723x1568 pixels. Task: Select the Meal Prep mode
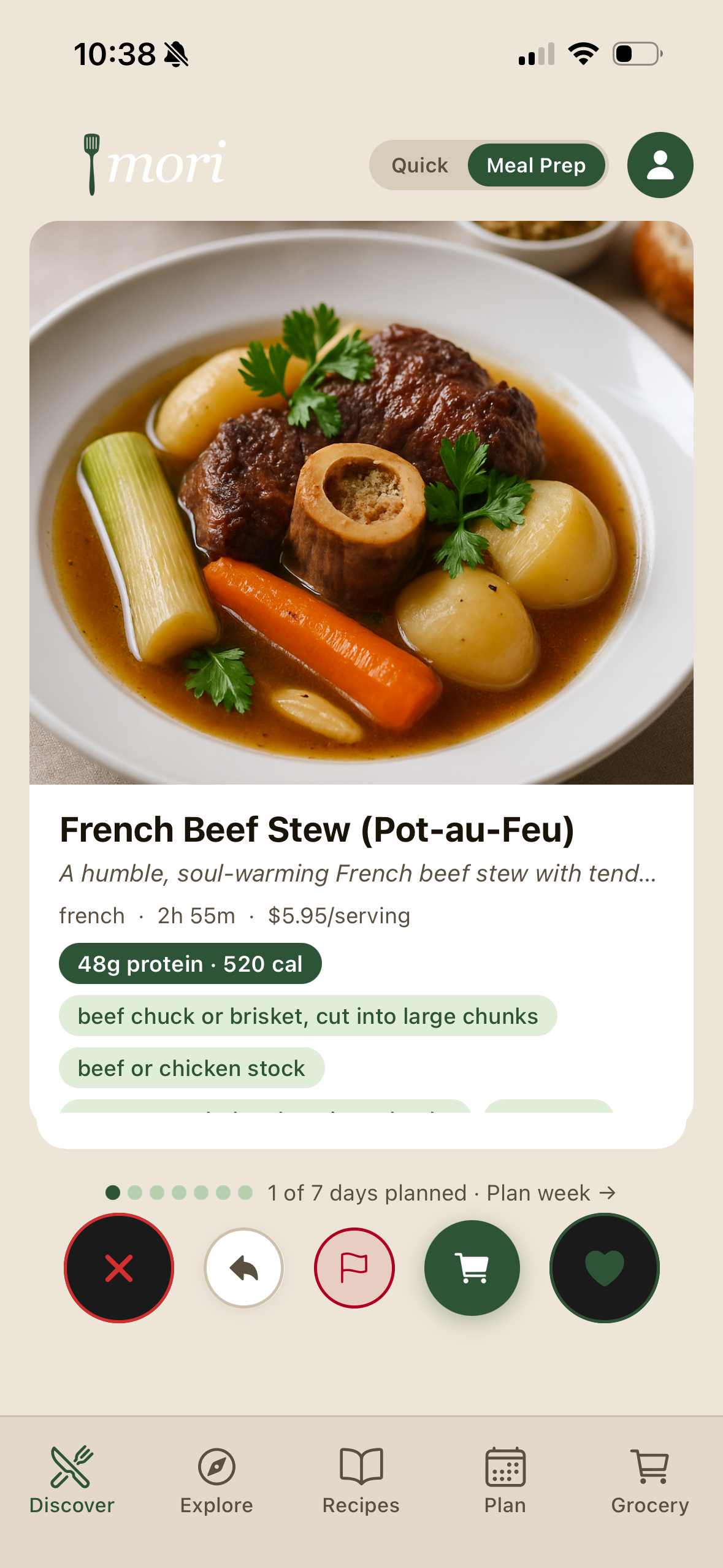pyautogui.click(x=536, y=166)
